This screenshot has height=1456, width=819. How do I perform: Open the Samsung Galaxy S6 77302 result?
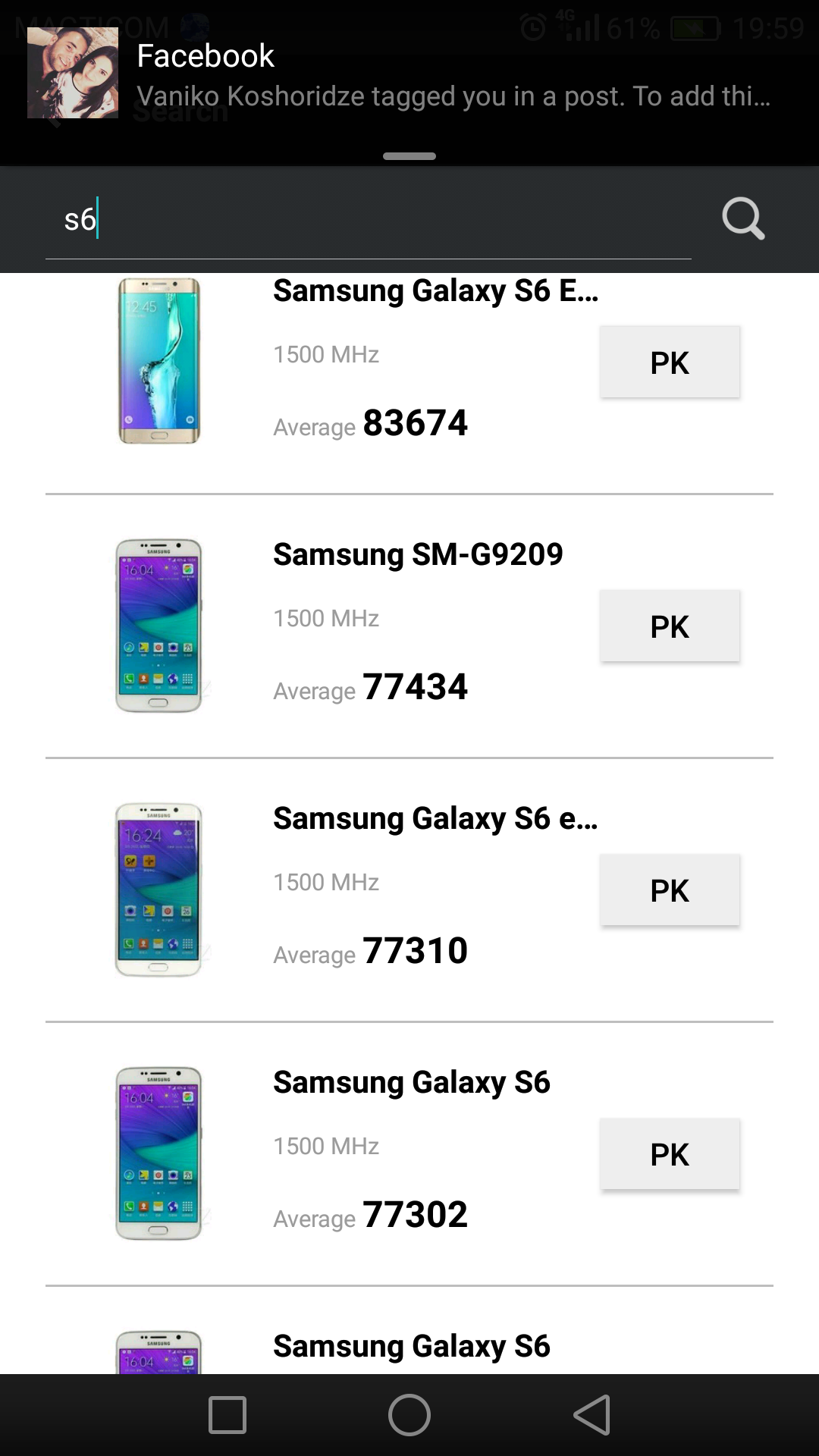[x=411, y=1083]
